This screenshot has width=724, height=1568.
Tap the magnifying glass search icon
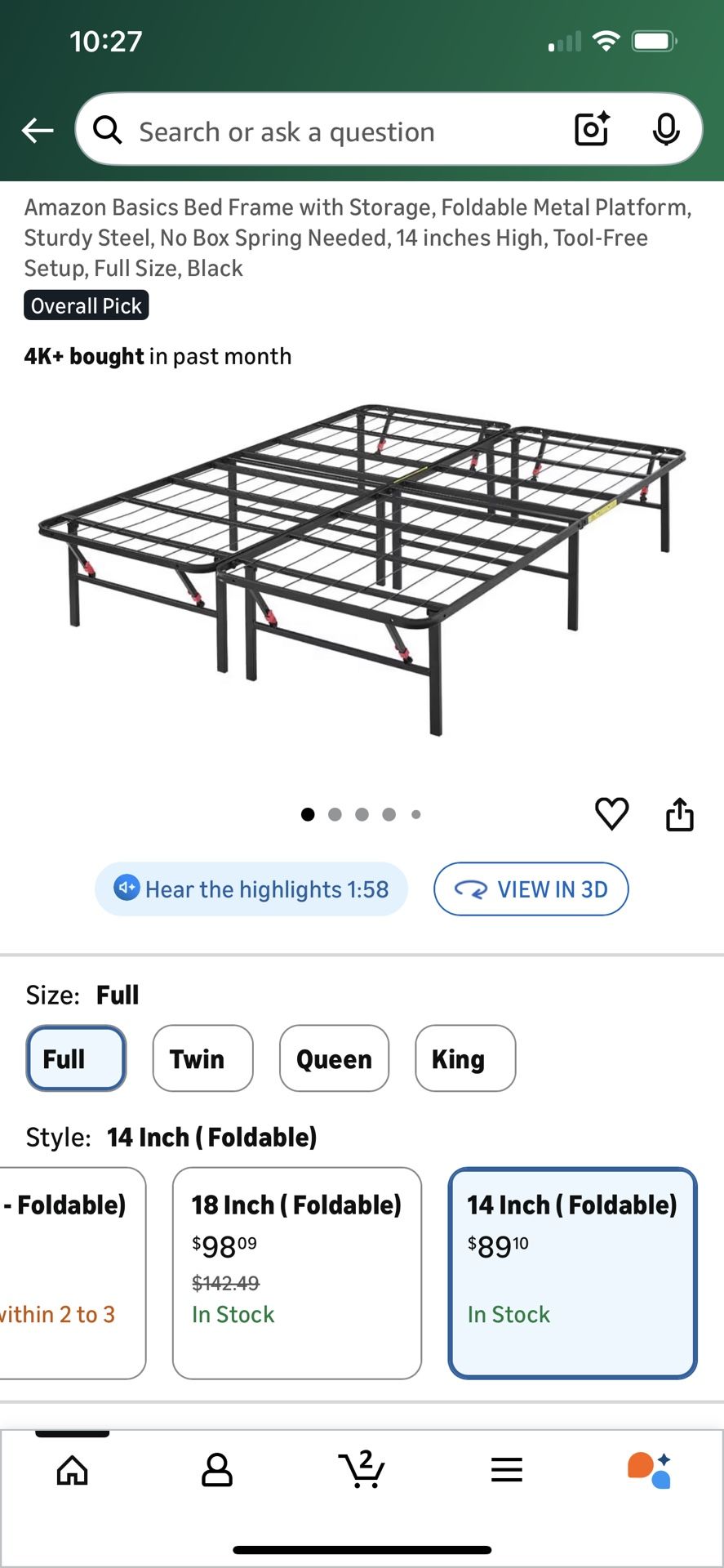tap(107, 130)
